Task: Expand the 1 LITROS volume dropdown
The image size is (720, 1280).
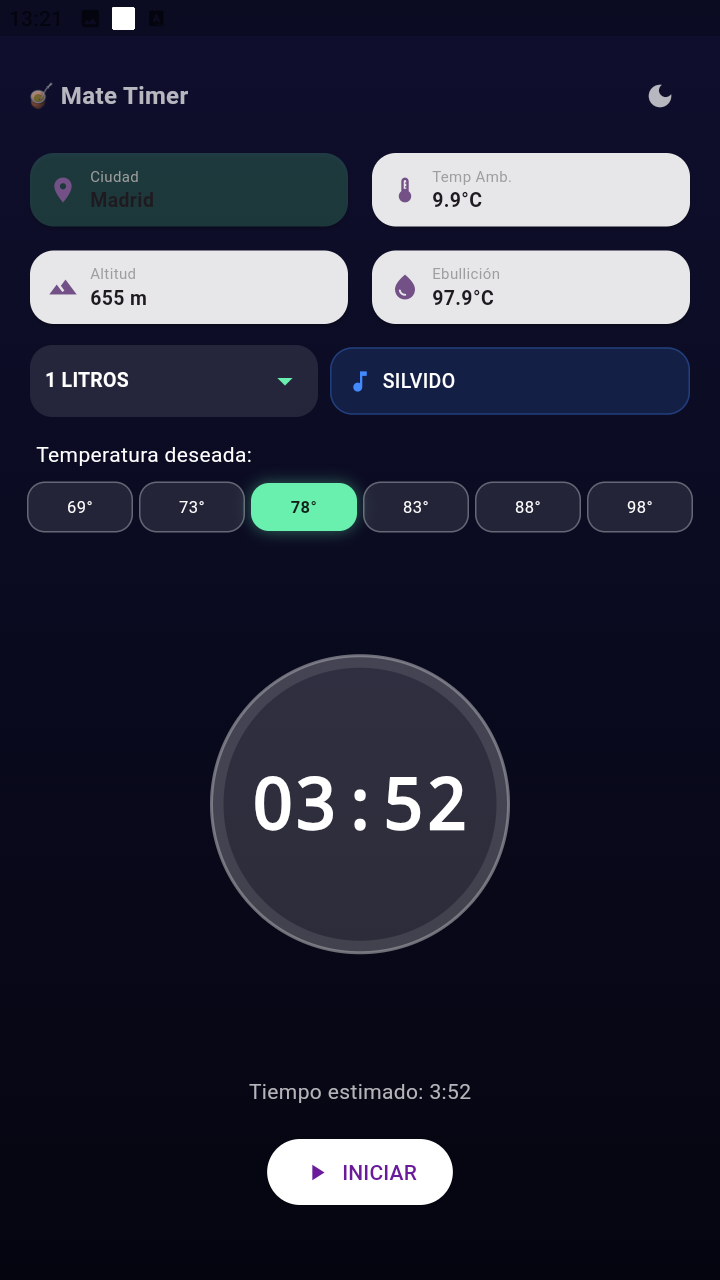Action: [174, 381]
